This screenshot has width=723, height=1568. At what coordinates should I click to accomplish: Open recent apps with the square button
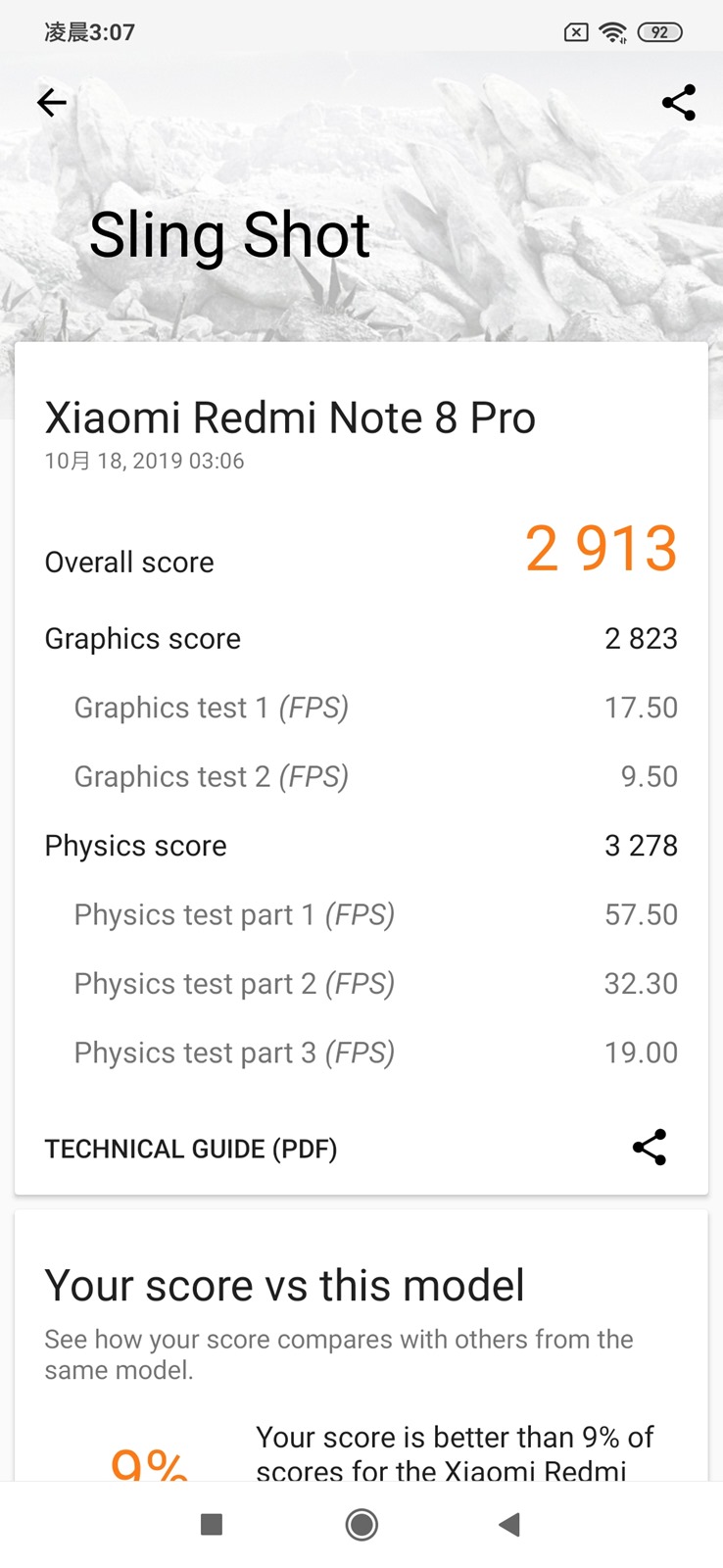tap(211, 1524)
